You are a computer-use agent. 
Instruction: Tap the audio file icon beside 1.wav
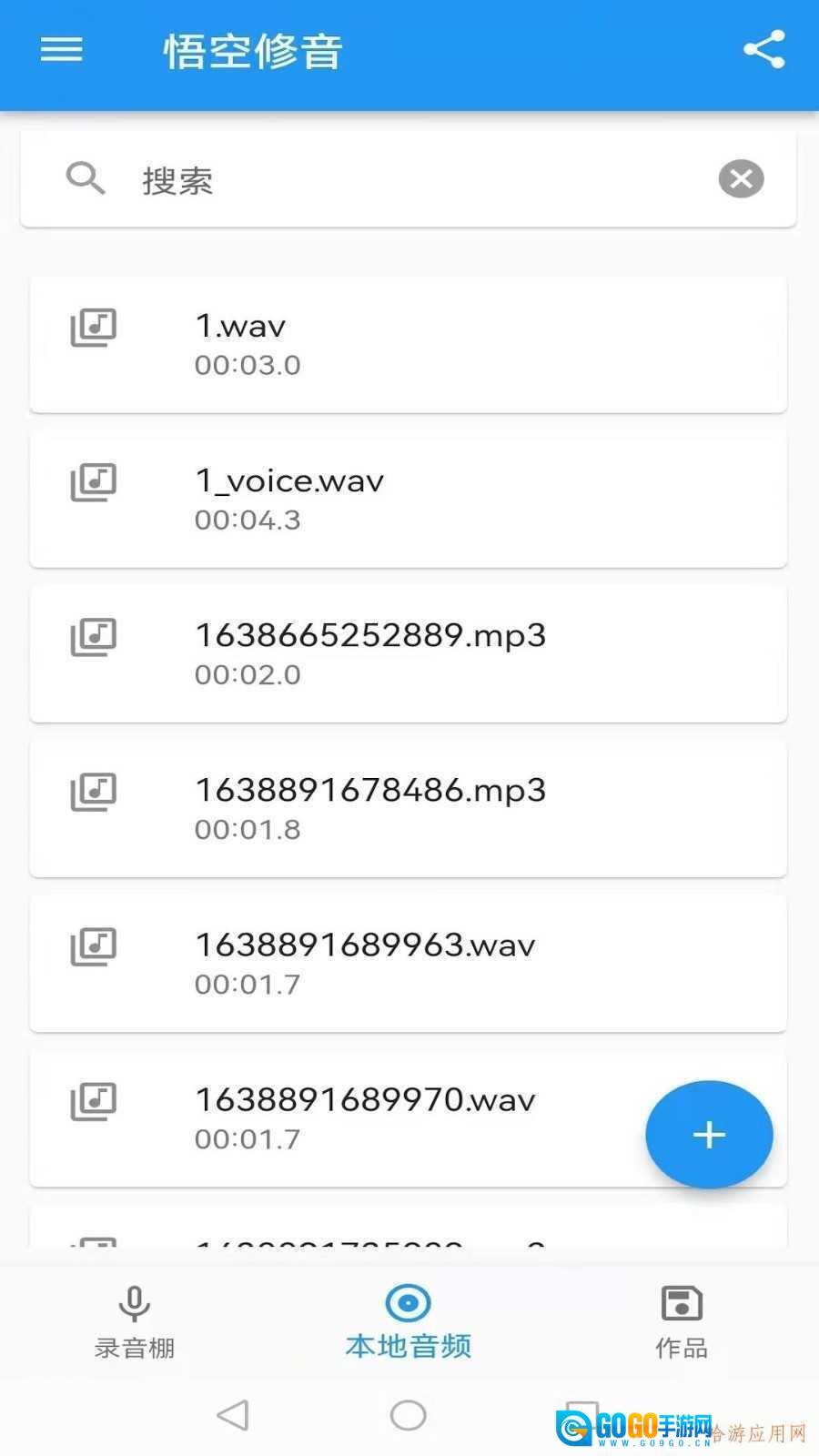(94, 326)
